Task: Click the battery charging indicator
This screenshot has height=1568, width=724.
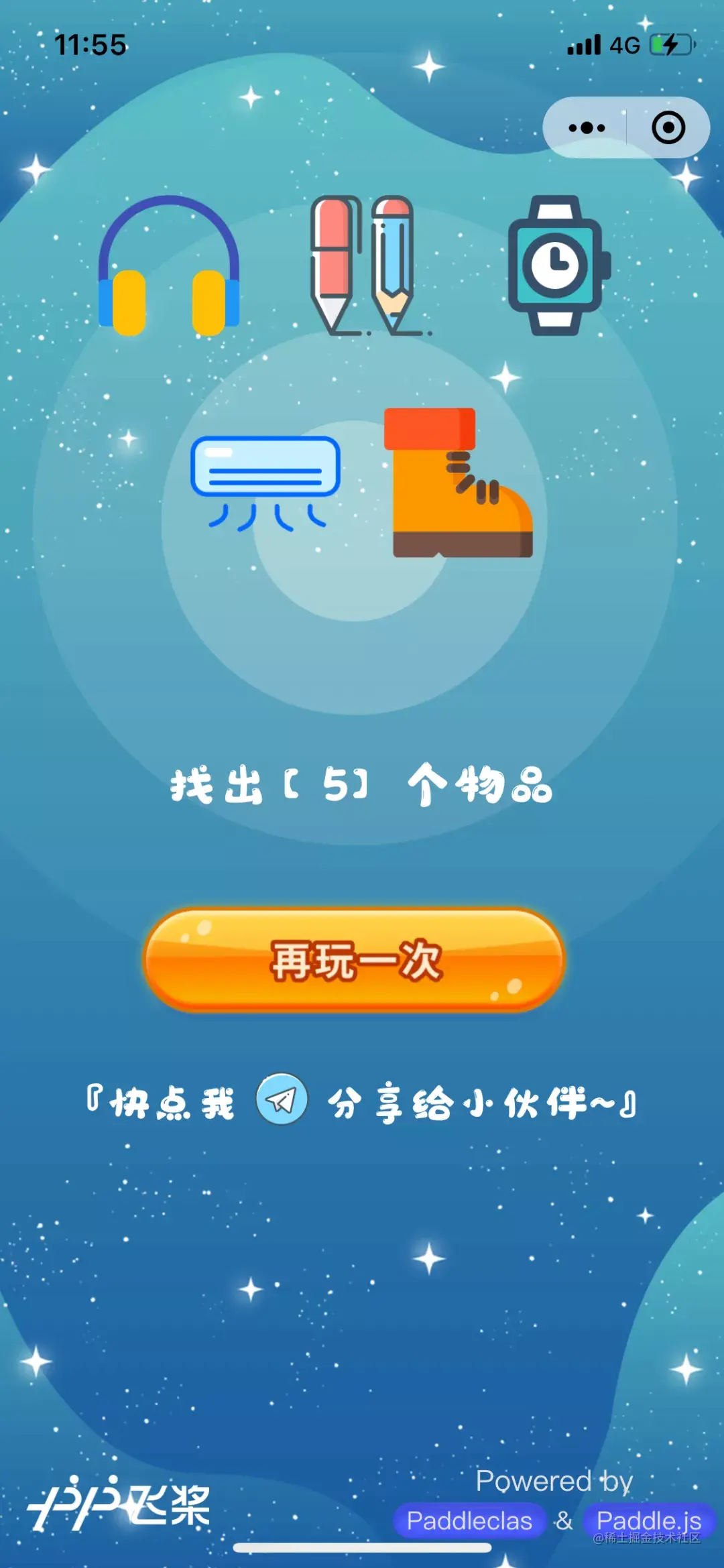Action: [x=670, y=44]
